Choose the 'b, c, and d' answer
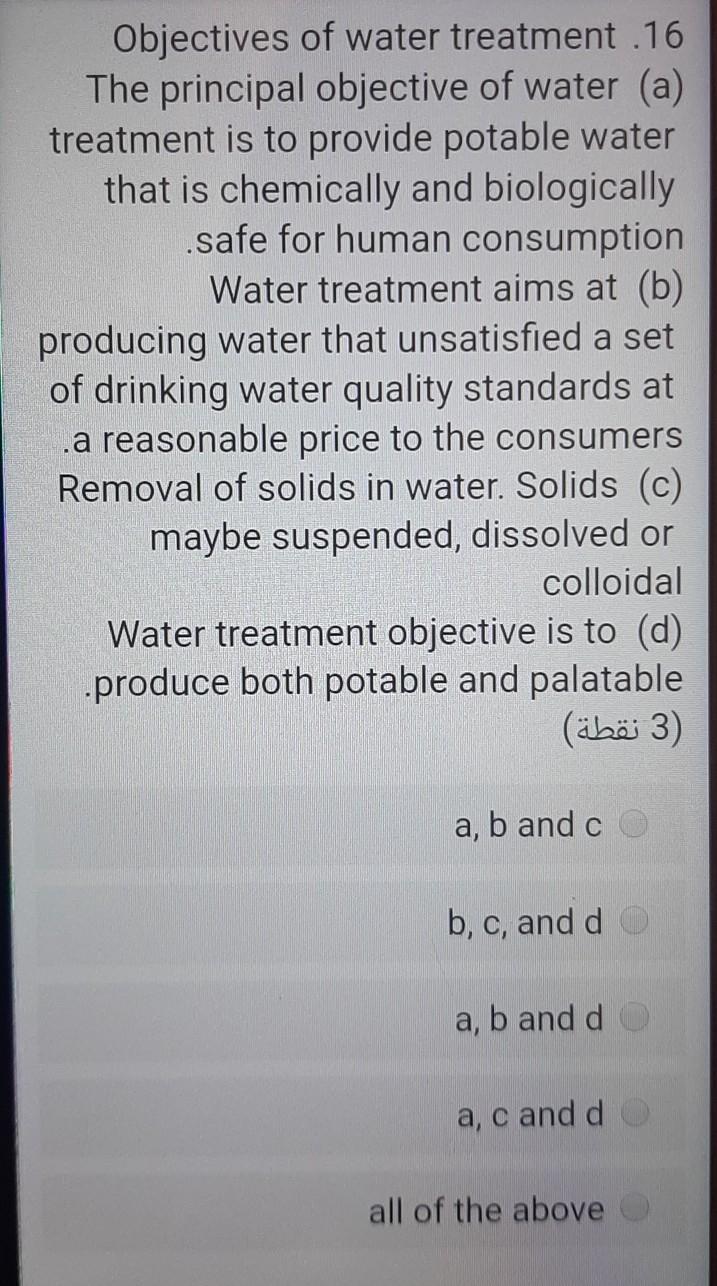Screen dimensions: 717x1286 pyautogui.click(x=635, y=923)
